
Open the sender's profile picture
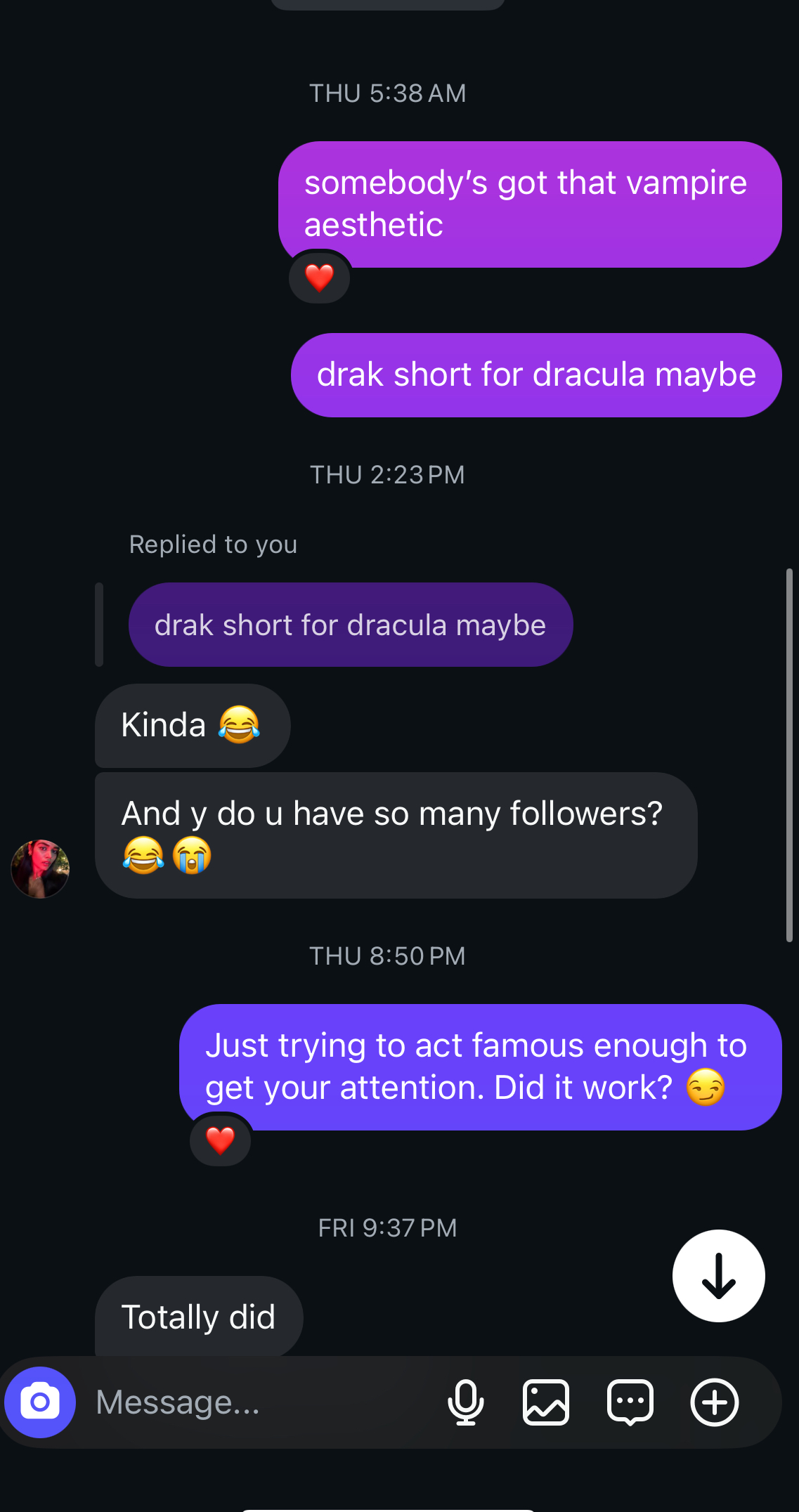coord(40,869)
